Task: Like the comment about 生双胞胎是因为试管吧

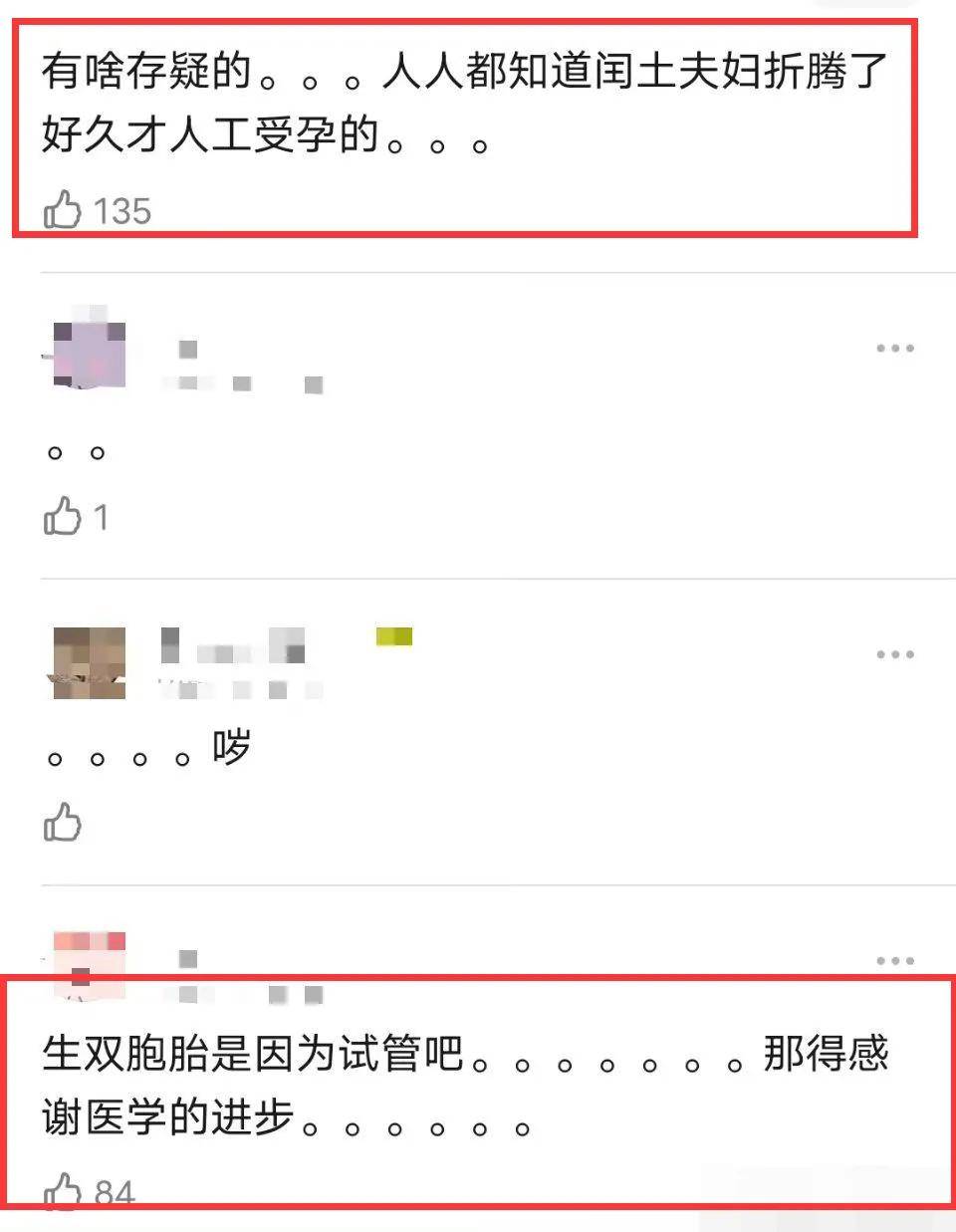Action: tap(63, 1191)
